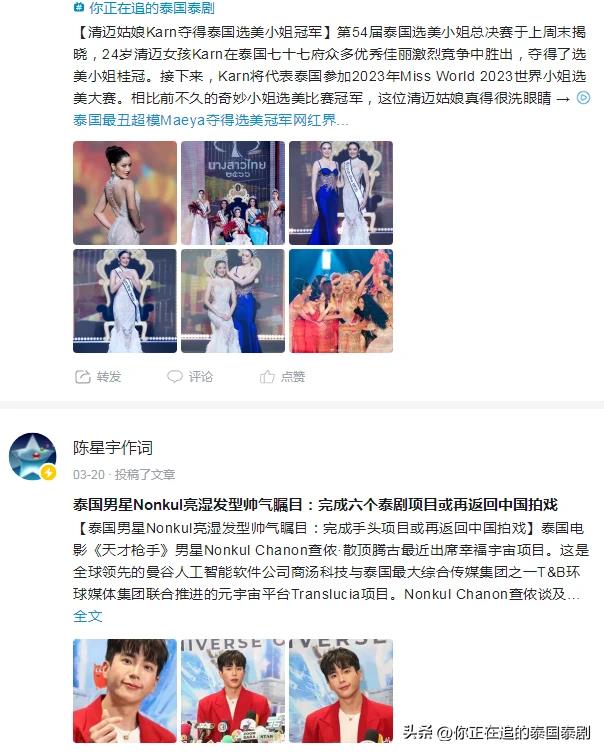Visit 陈星宇作词's profile via the name
Screen dimensions: 604x753
pyautogui.click(x=113, y=447)
